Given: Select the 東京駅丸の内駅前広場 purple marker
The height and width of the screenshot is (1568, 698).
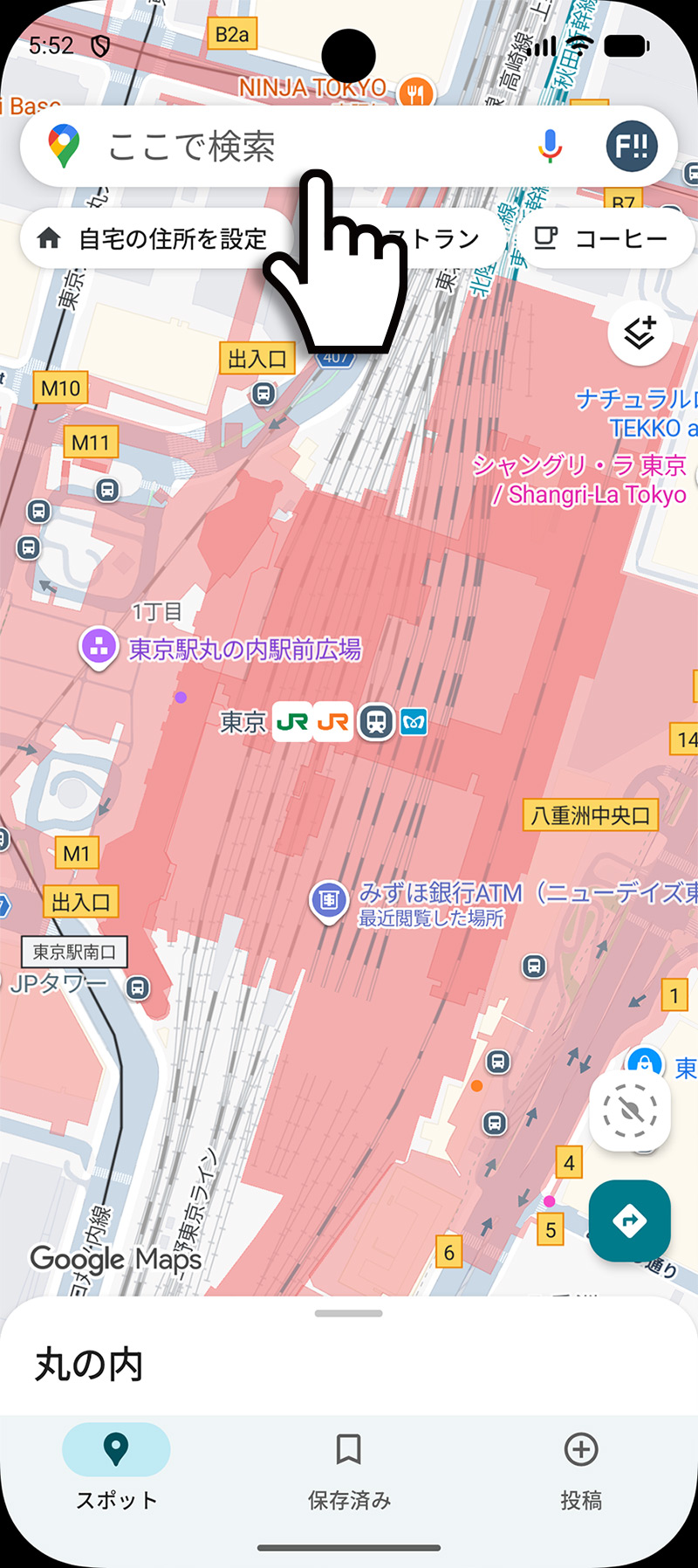Looking at the screenshot, I should point(99,648).
